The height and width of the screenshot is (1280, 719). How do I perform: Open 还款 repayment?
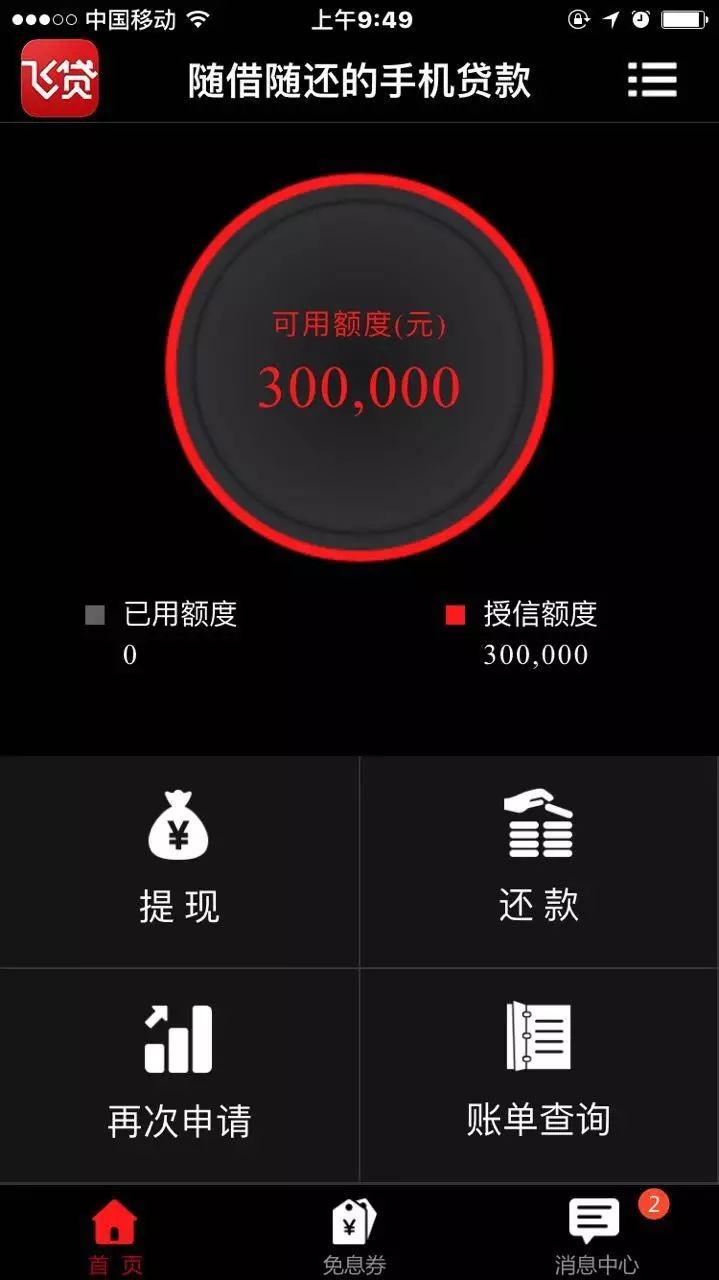[540, 862]
